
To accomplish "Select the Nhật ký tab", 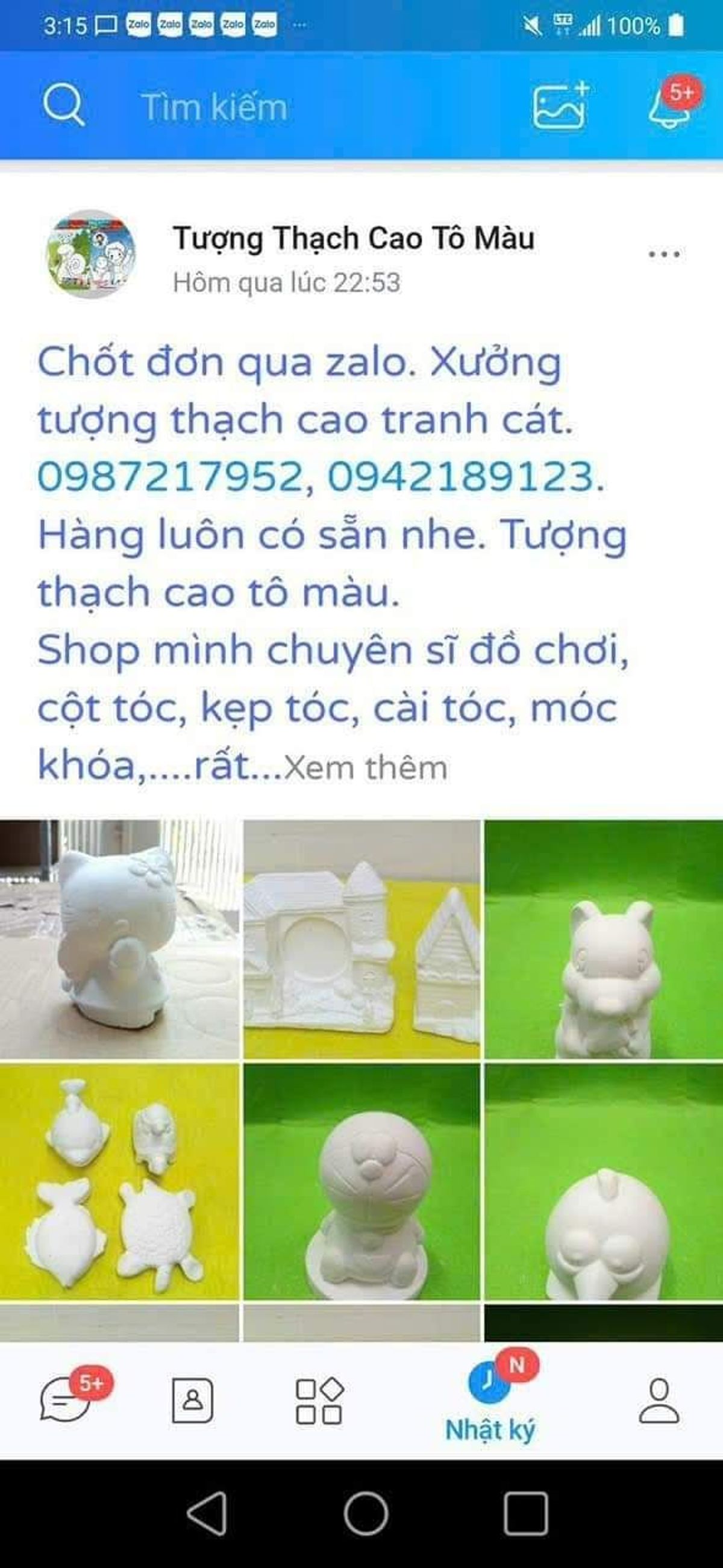I will pos(490,1406).
